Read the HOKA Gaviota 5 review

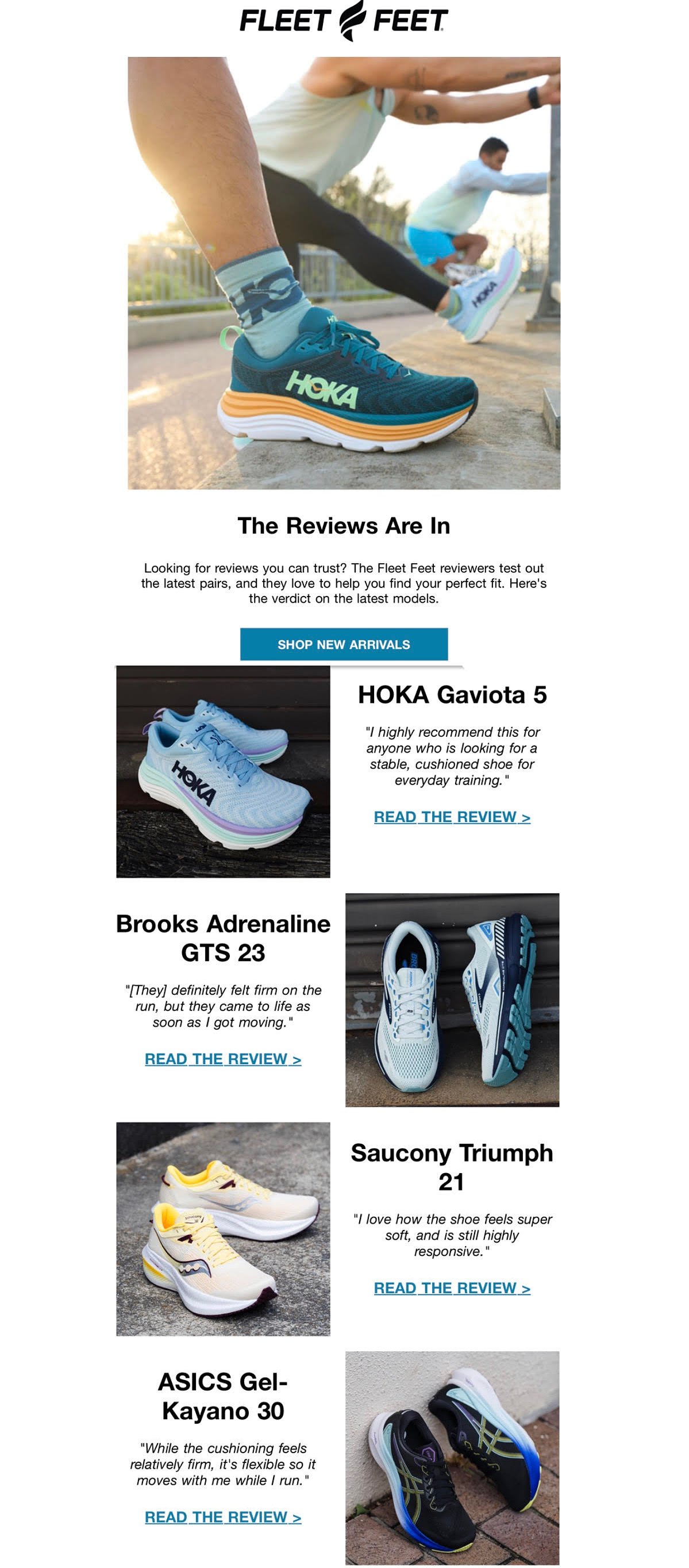[x=452, y=817]
